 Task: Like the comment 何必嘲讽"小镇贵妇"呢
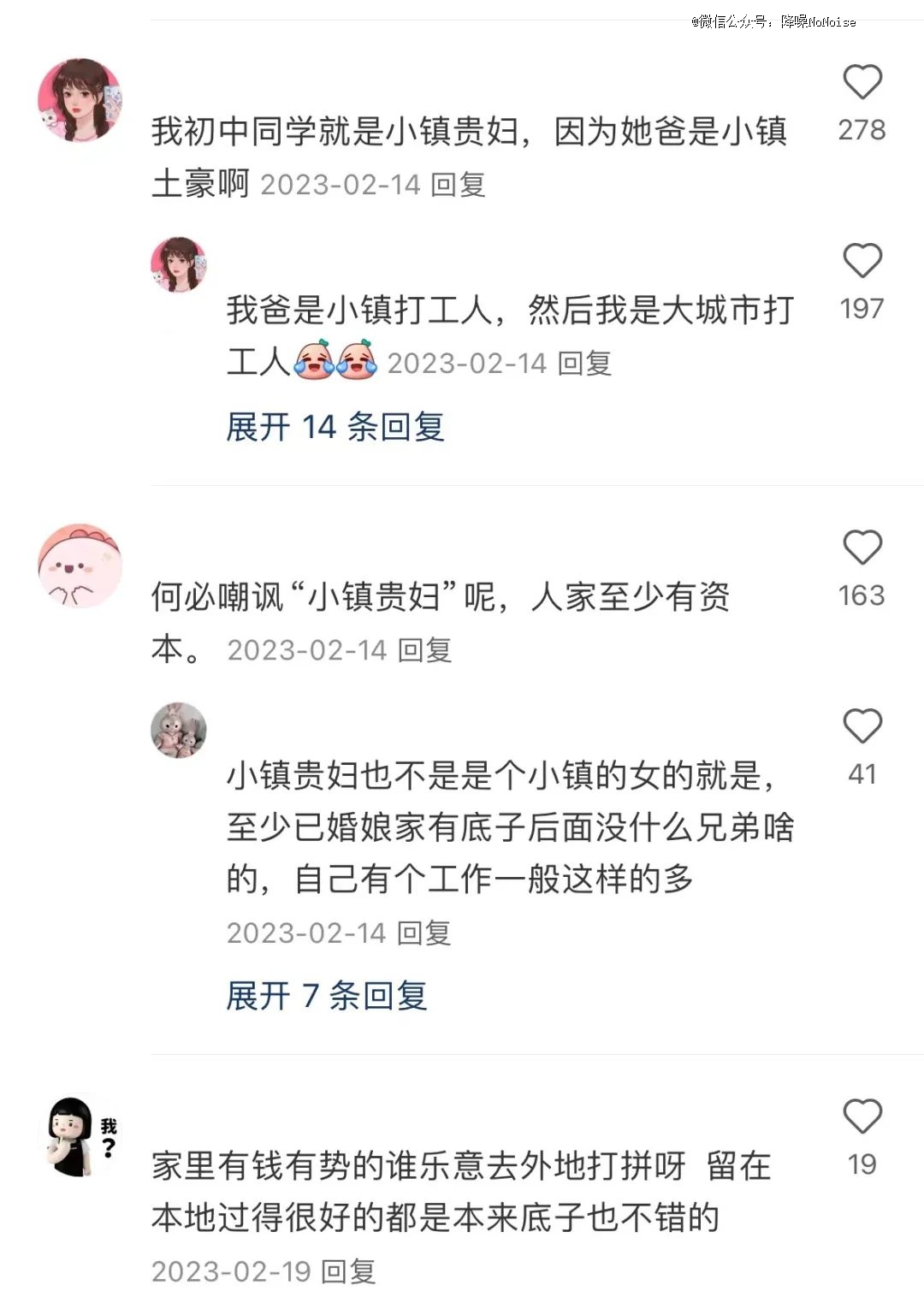point(862,548)
